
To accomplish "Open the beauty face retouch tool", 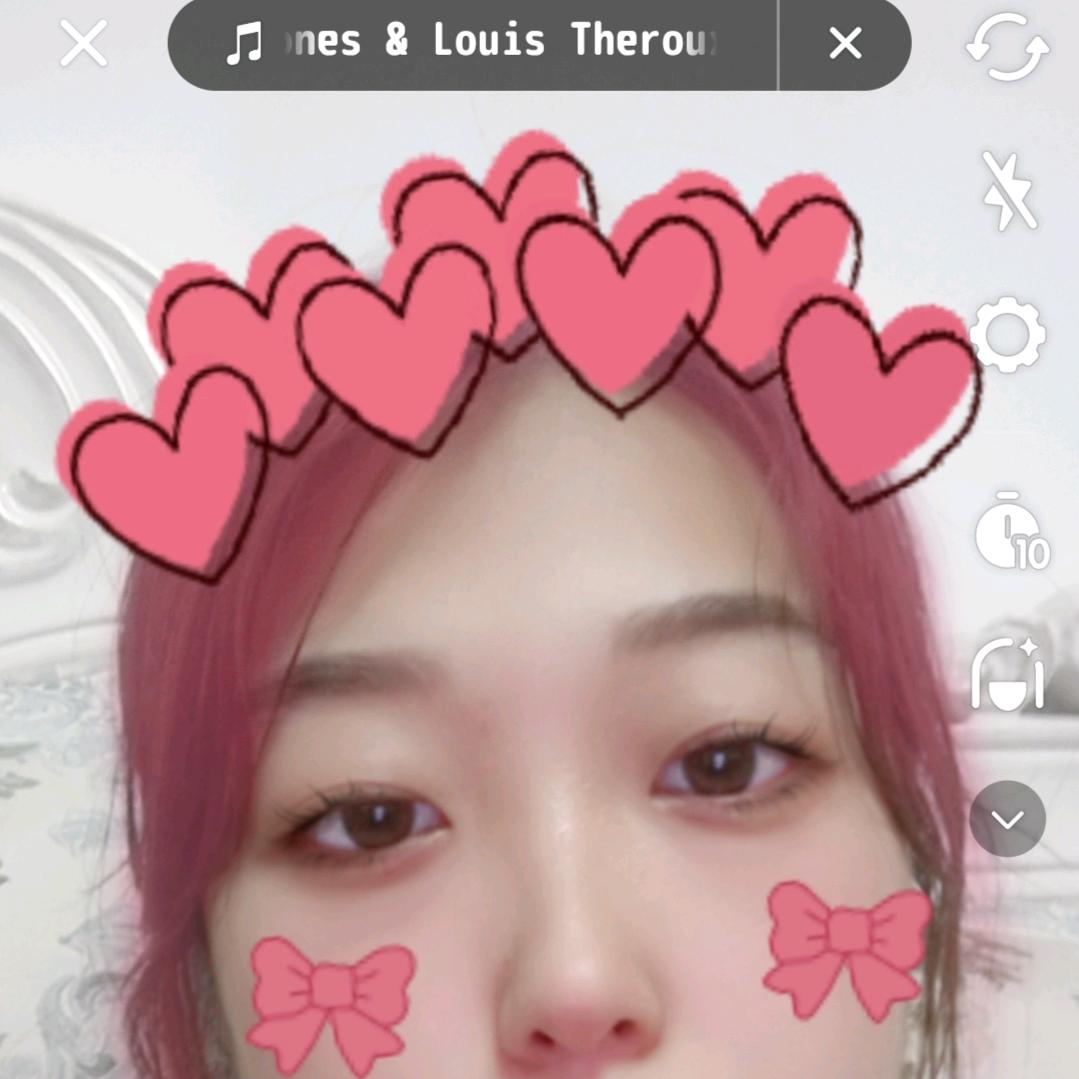I will click(1007, 675).
